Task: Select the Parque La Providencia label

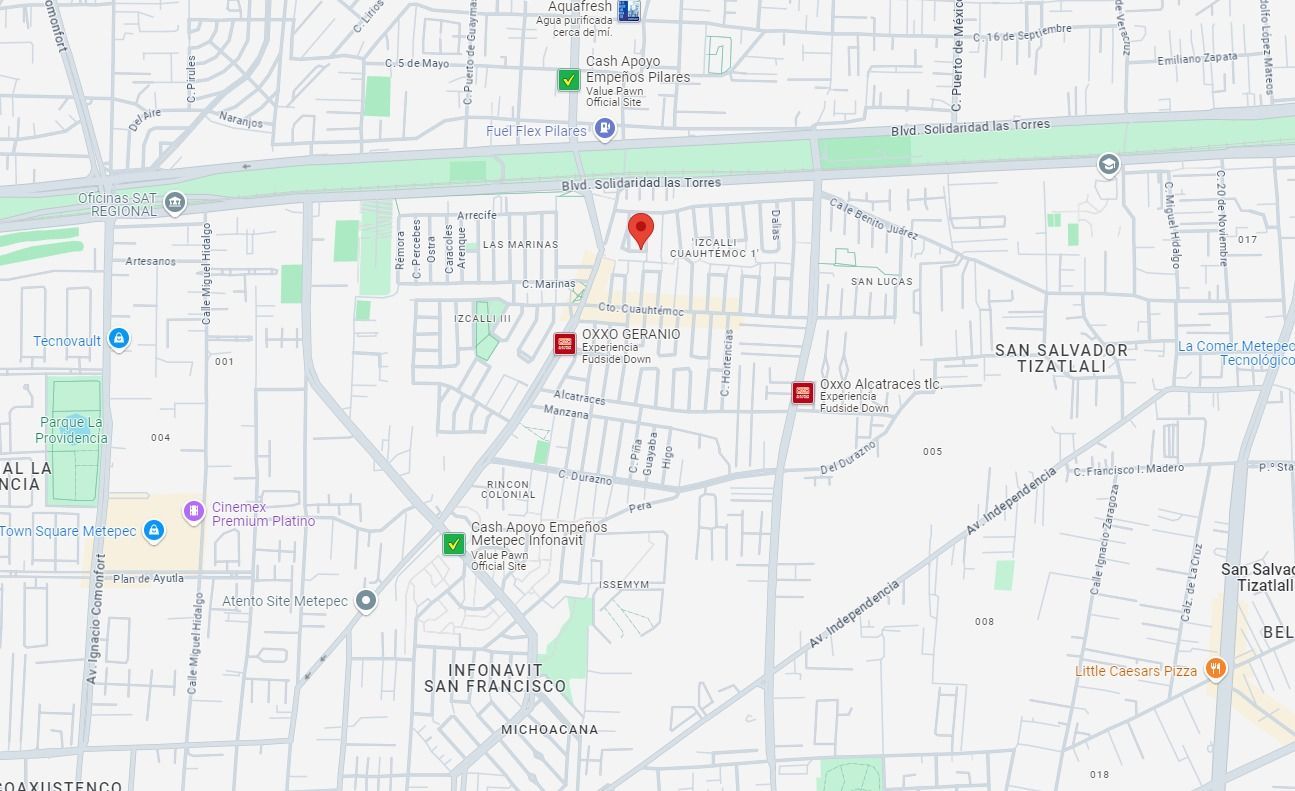Action: [x=71, y=430]
